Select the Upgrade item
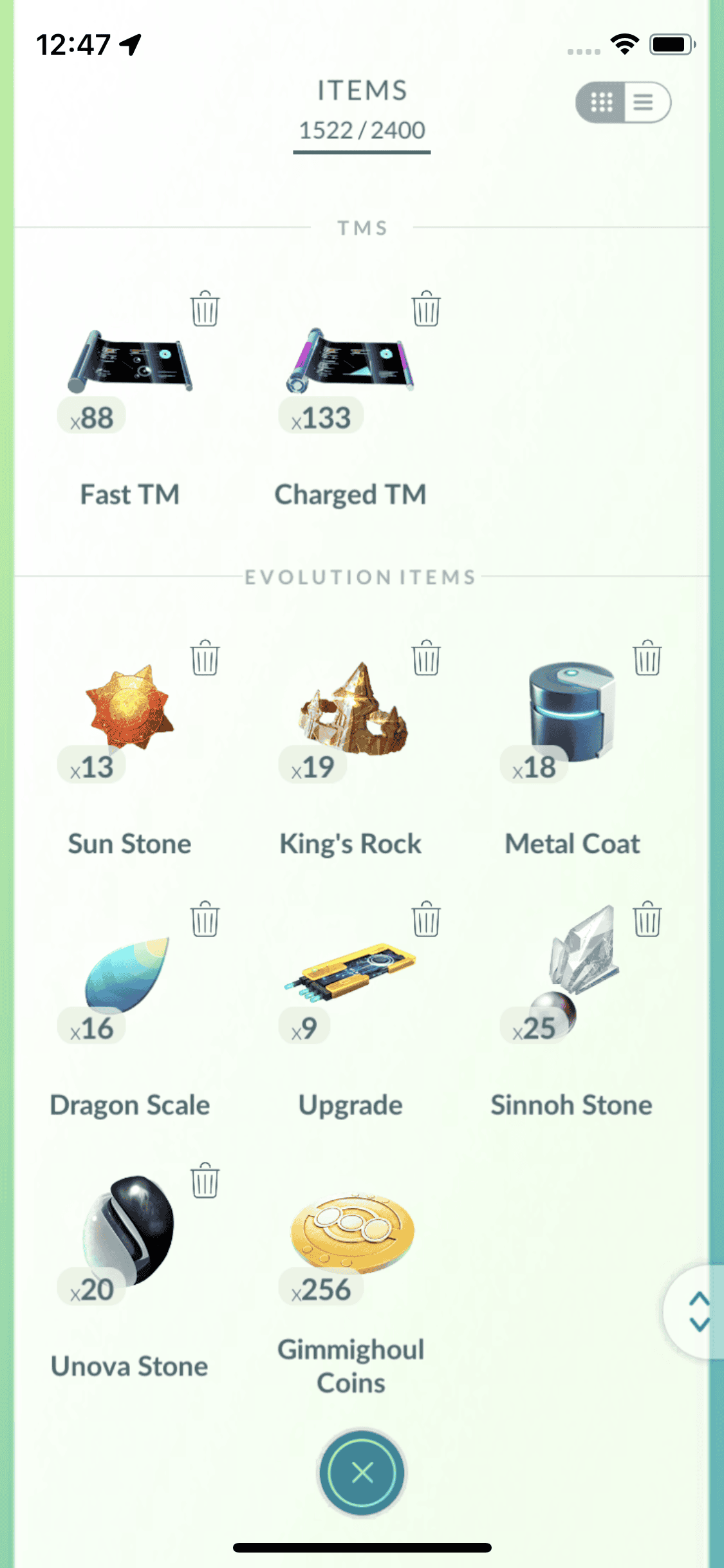This screenshot has height=1568, width=724. pos(351,973)
